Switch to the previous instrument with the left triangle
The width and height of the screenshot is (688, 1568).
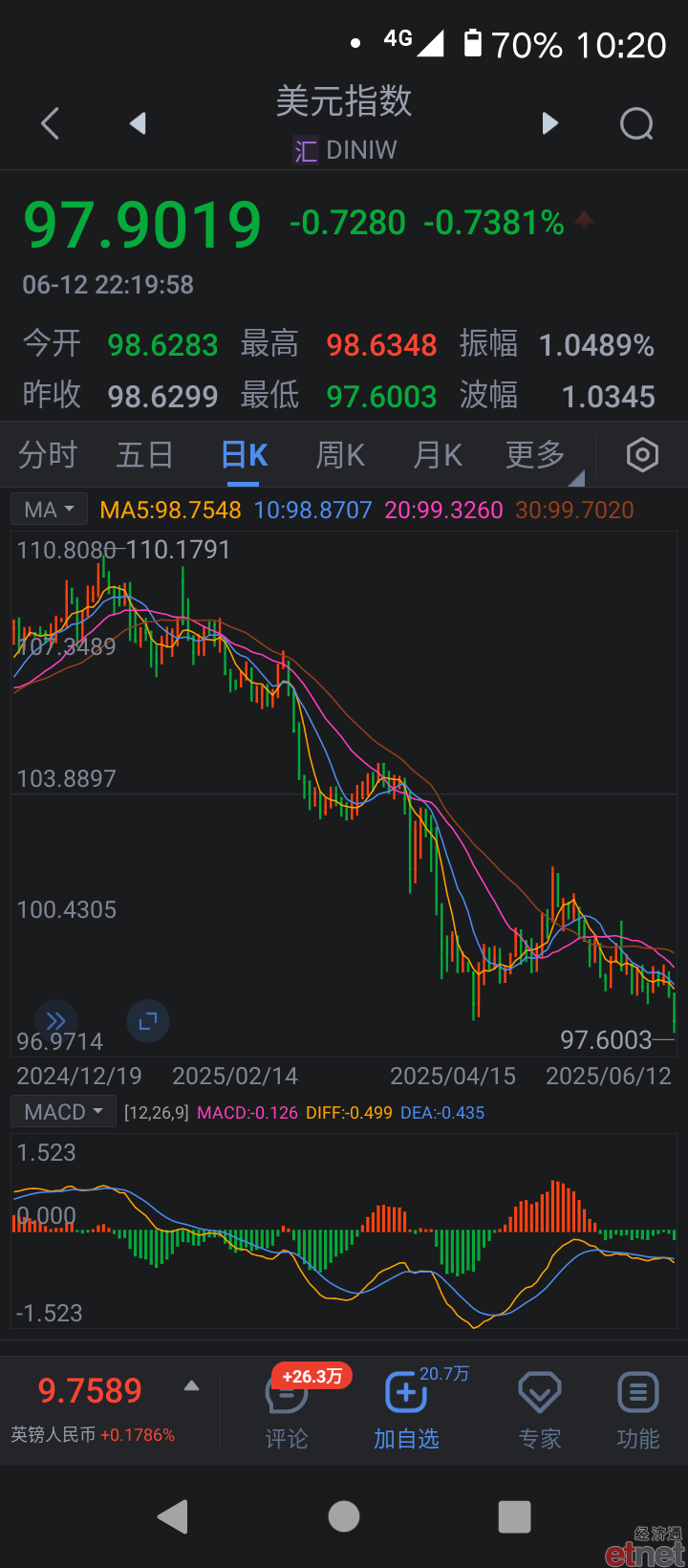click(x=139, y=123)
